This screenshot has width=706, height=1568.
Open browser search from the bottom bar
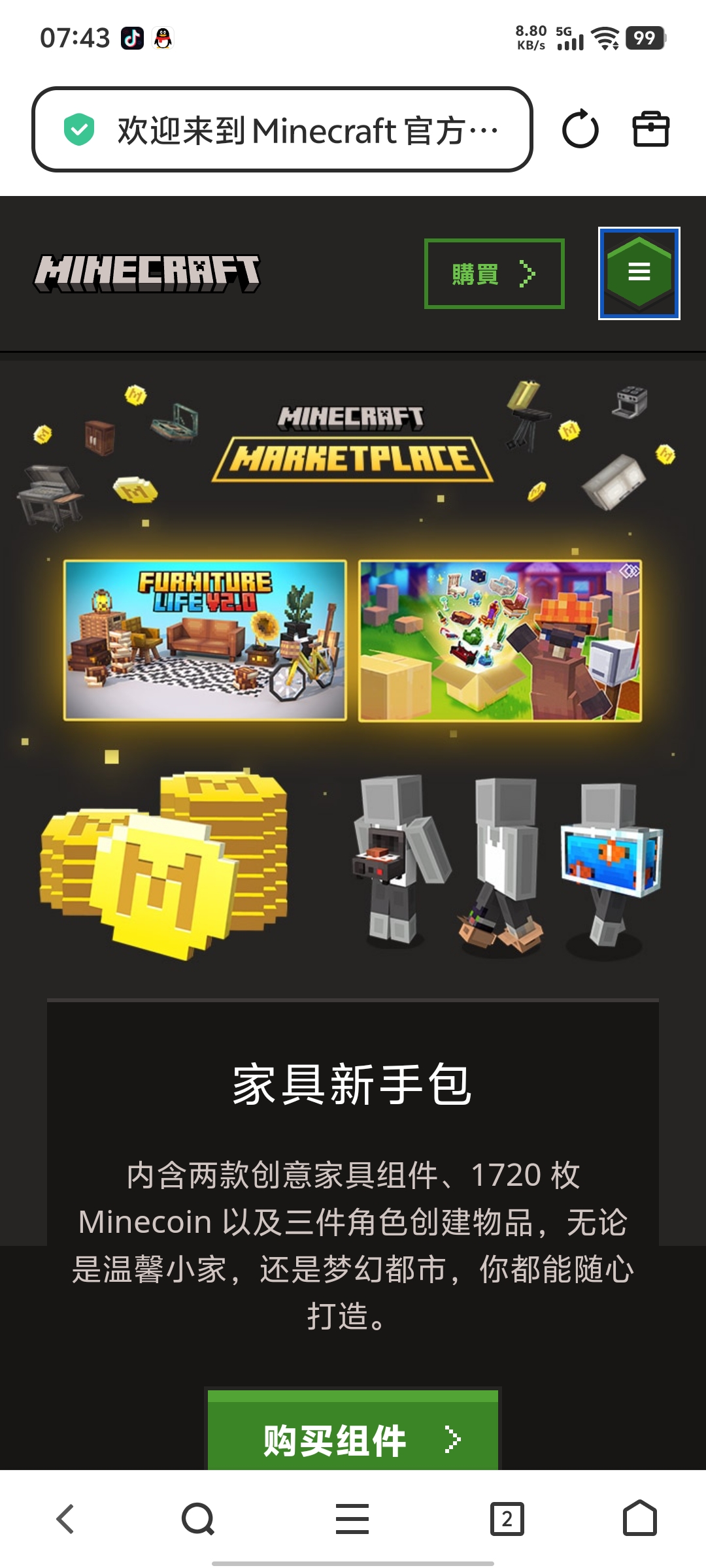(198, 1519)
